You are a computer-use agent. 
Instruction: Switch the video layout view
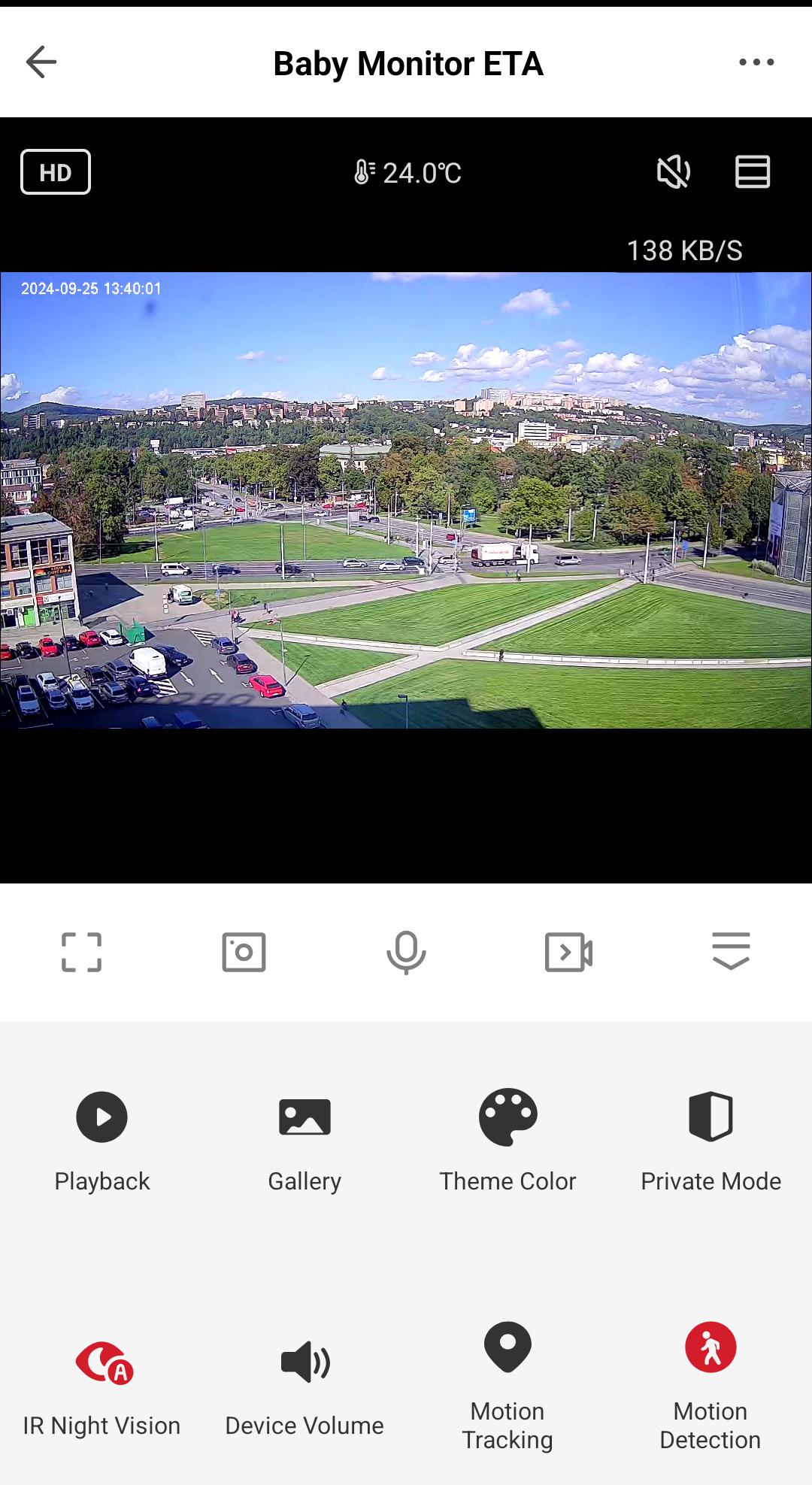[x=752, y=172]
